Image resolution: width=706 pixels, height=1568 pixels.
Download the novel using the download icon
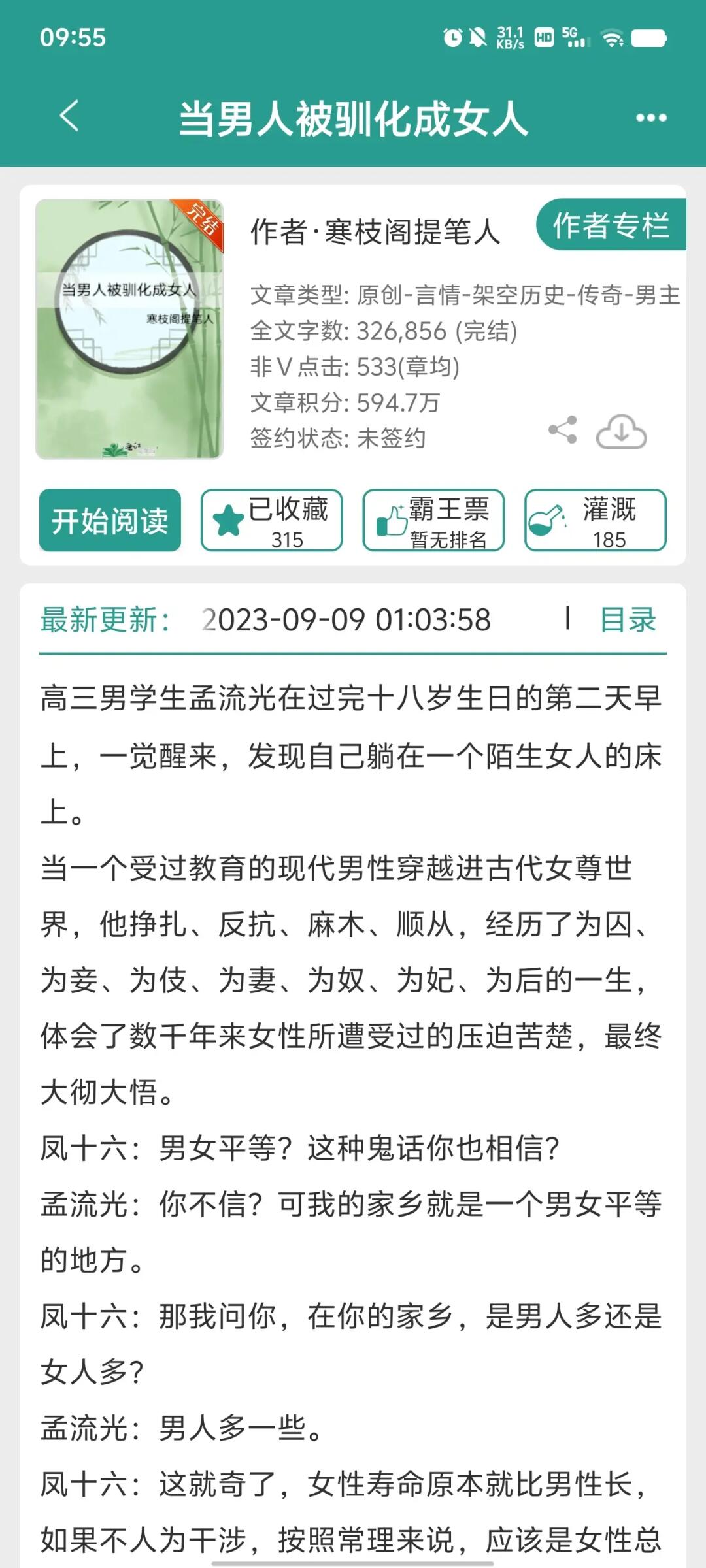tap(622, 431)
